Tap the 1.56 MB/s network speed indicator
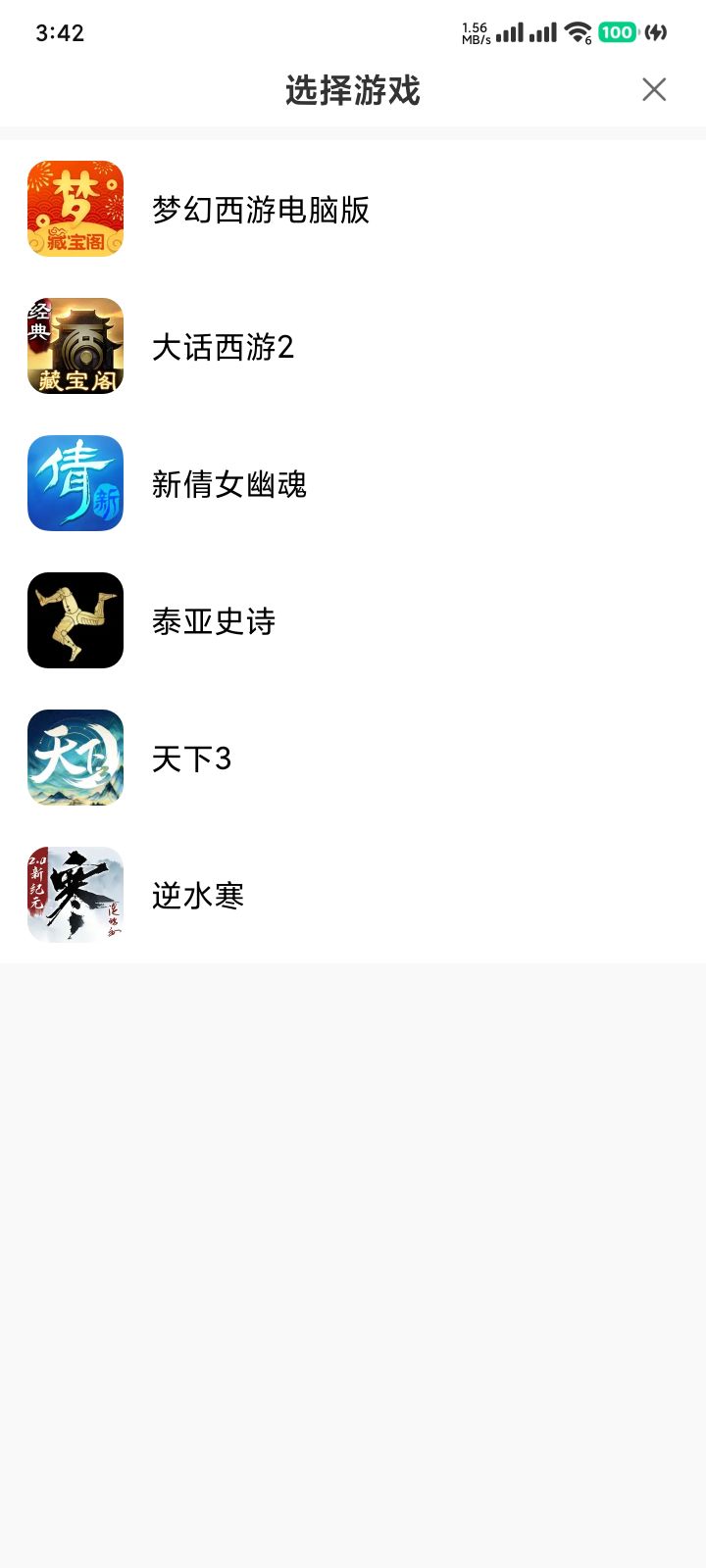The height and width of the screenshot is (1568, 706). point(475,31)
